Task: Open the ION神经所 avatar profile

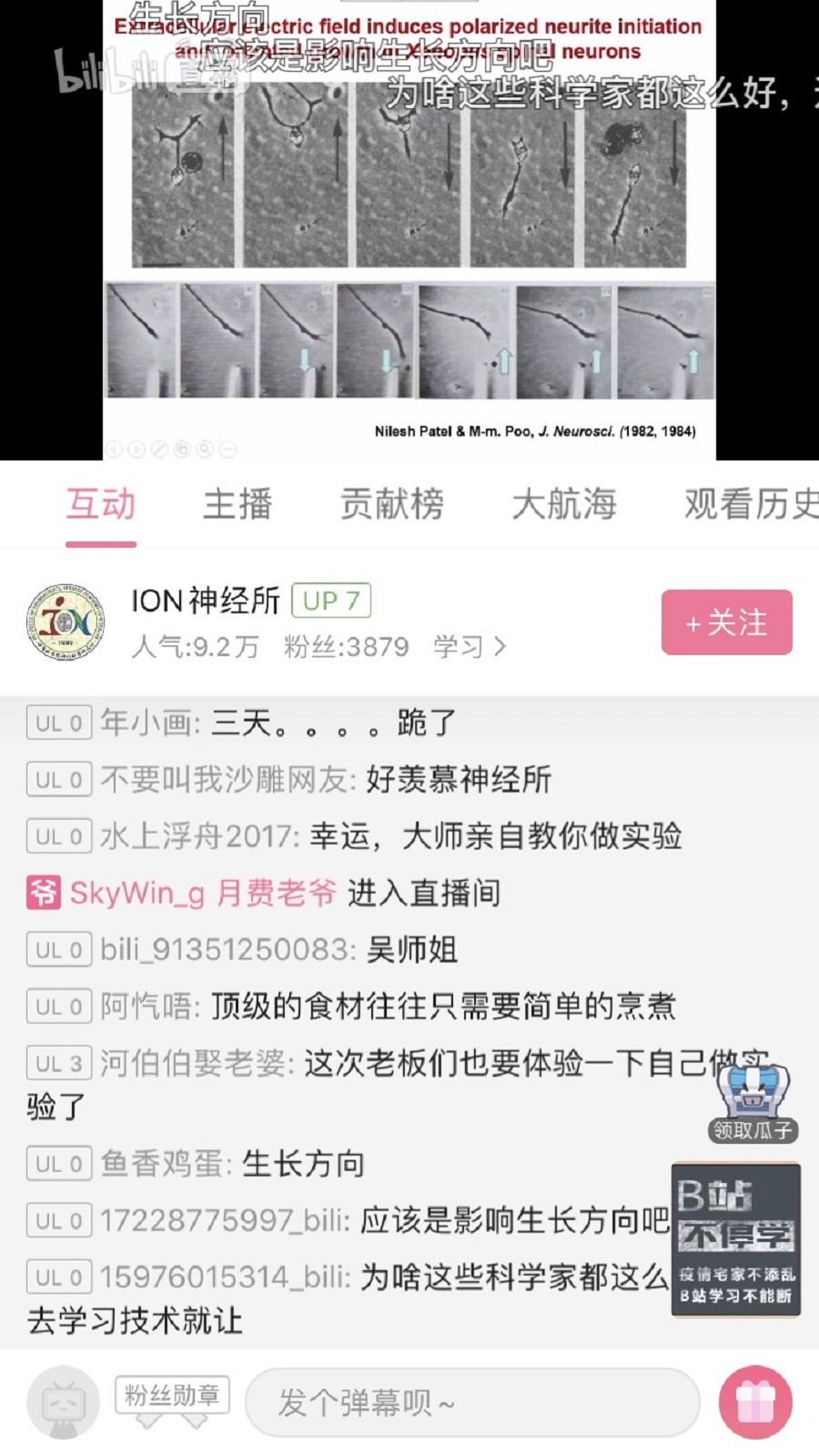Action: 65,622
